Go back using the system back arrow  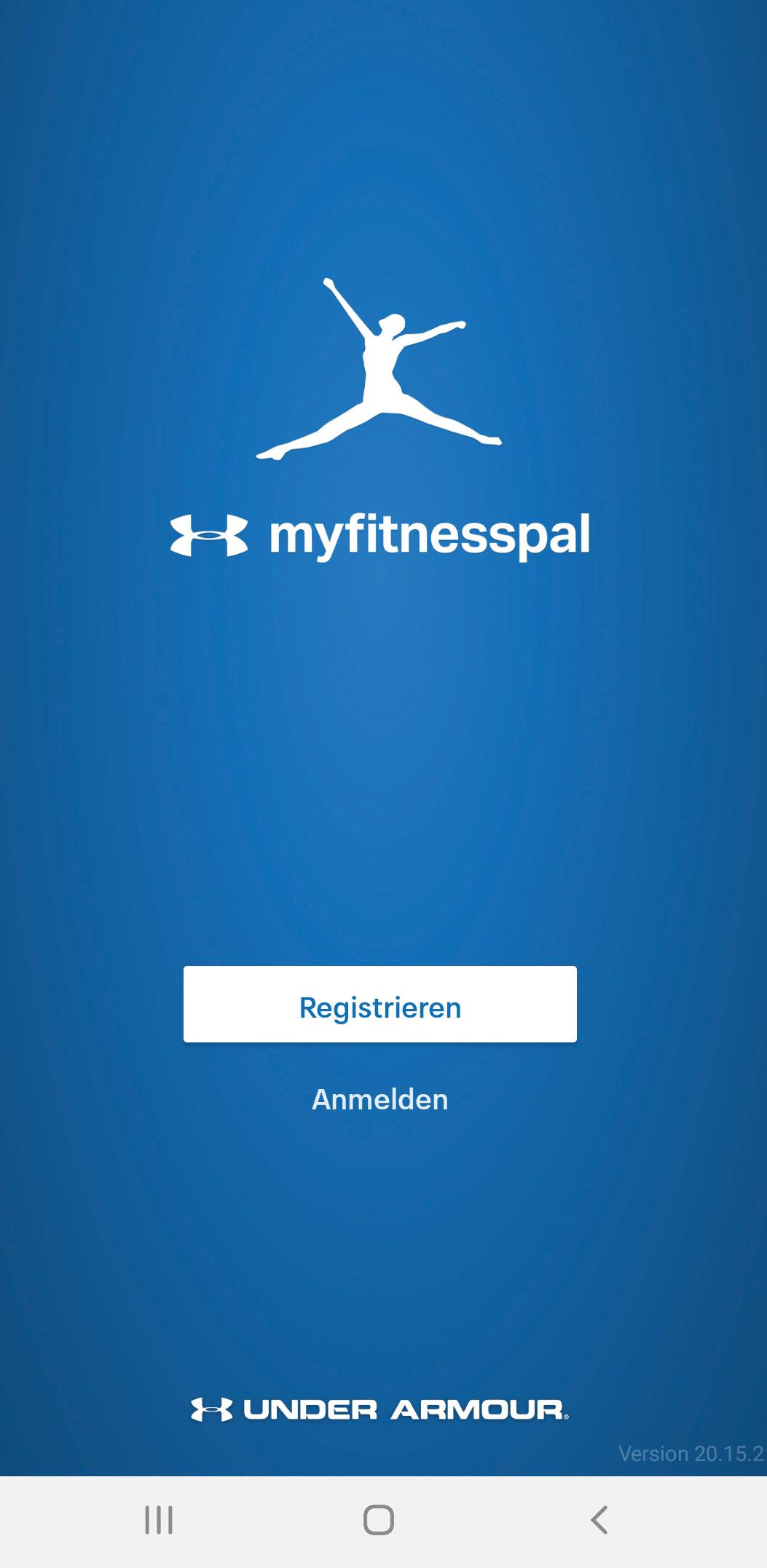(599, 1520)
